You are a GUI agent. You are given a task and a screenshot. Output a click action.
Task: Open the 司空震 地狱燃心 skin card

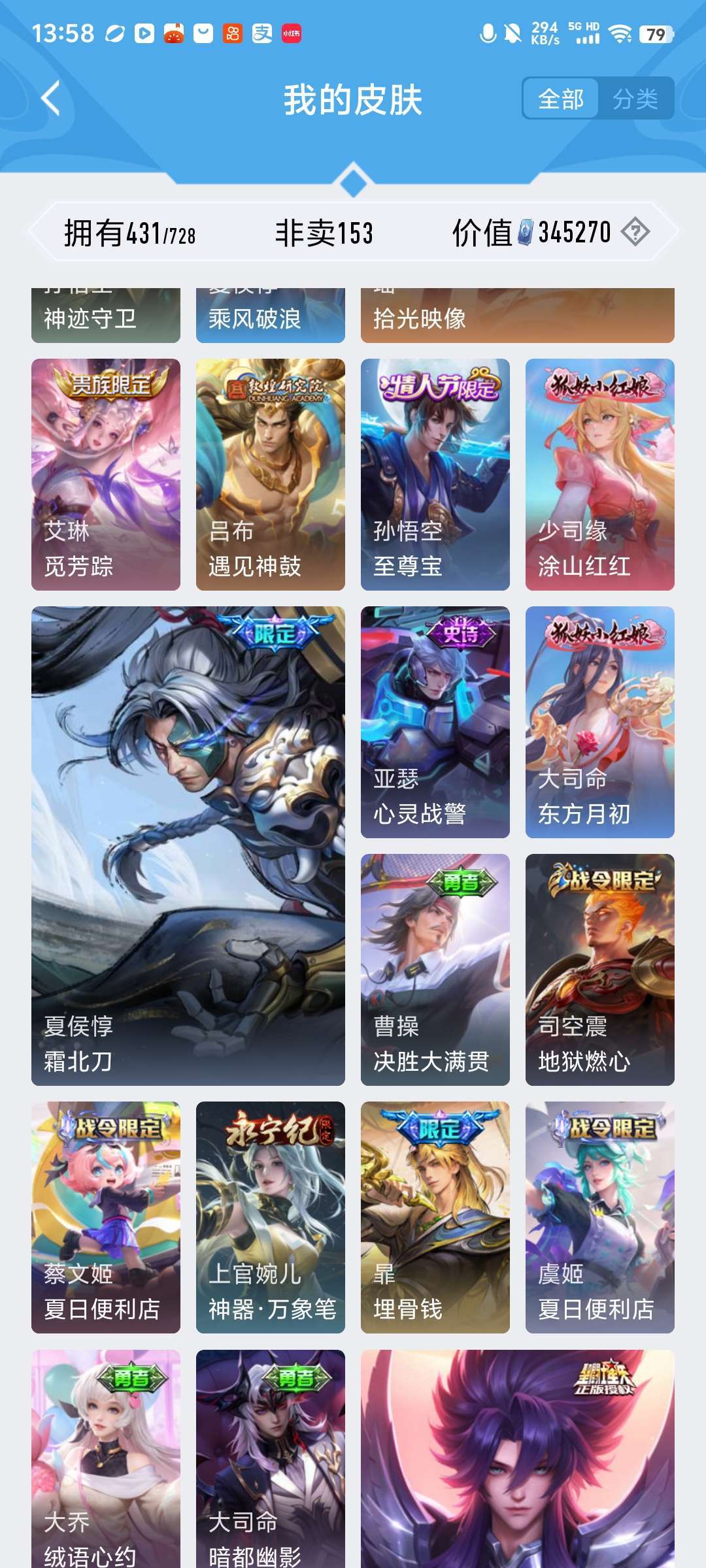click(600, 970)
